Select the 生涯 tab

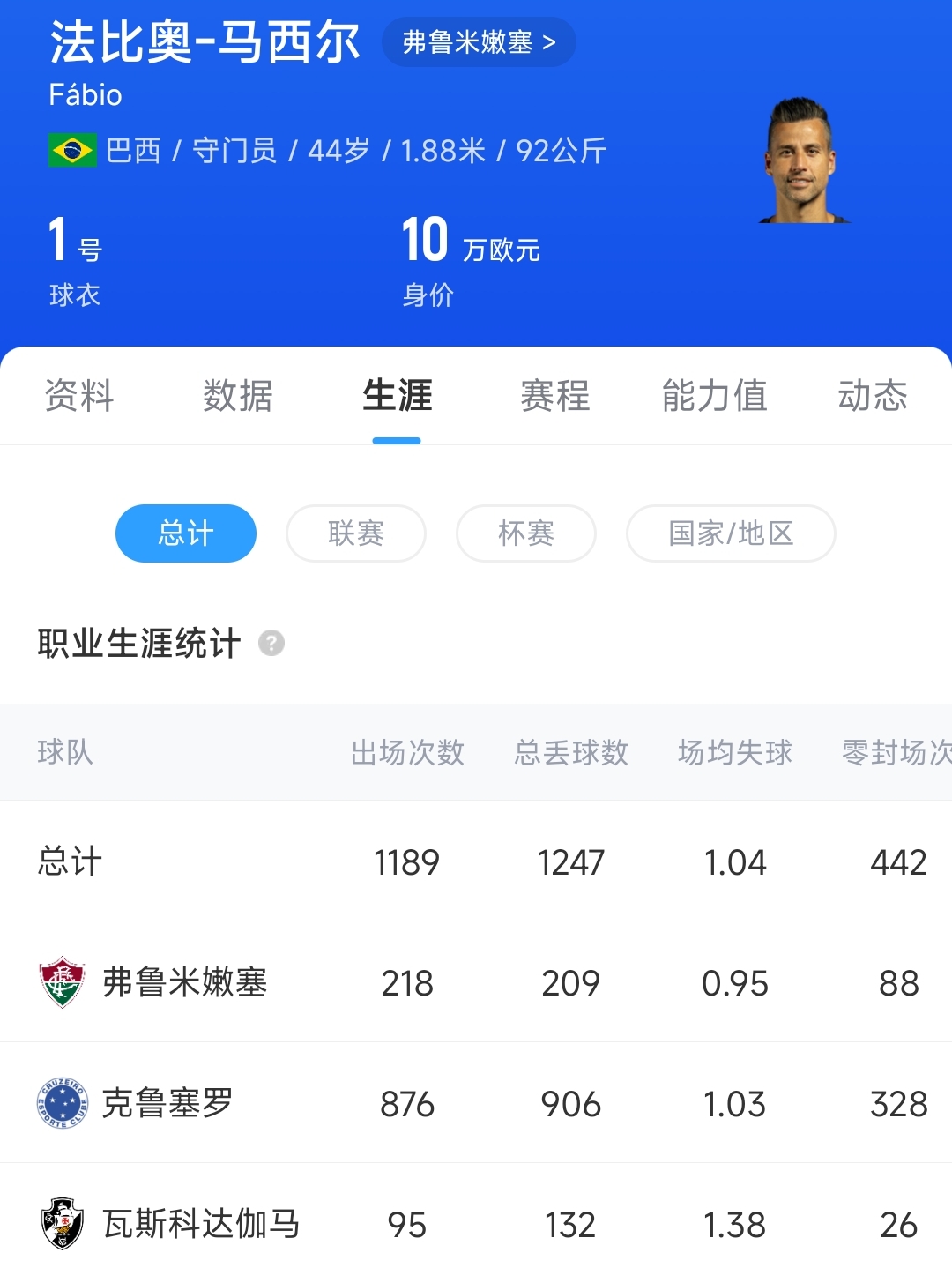pos(397,396)
